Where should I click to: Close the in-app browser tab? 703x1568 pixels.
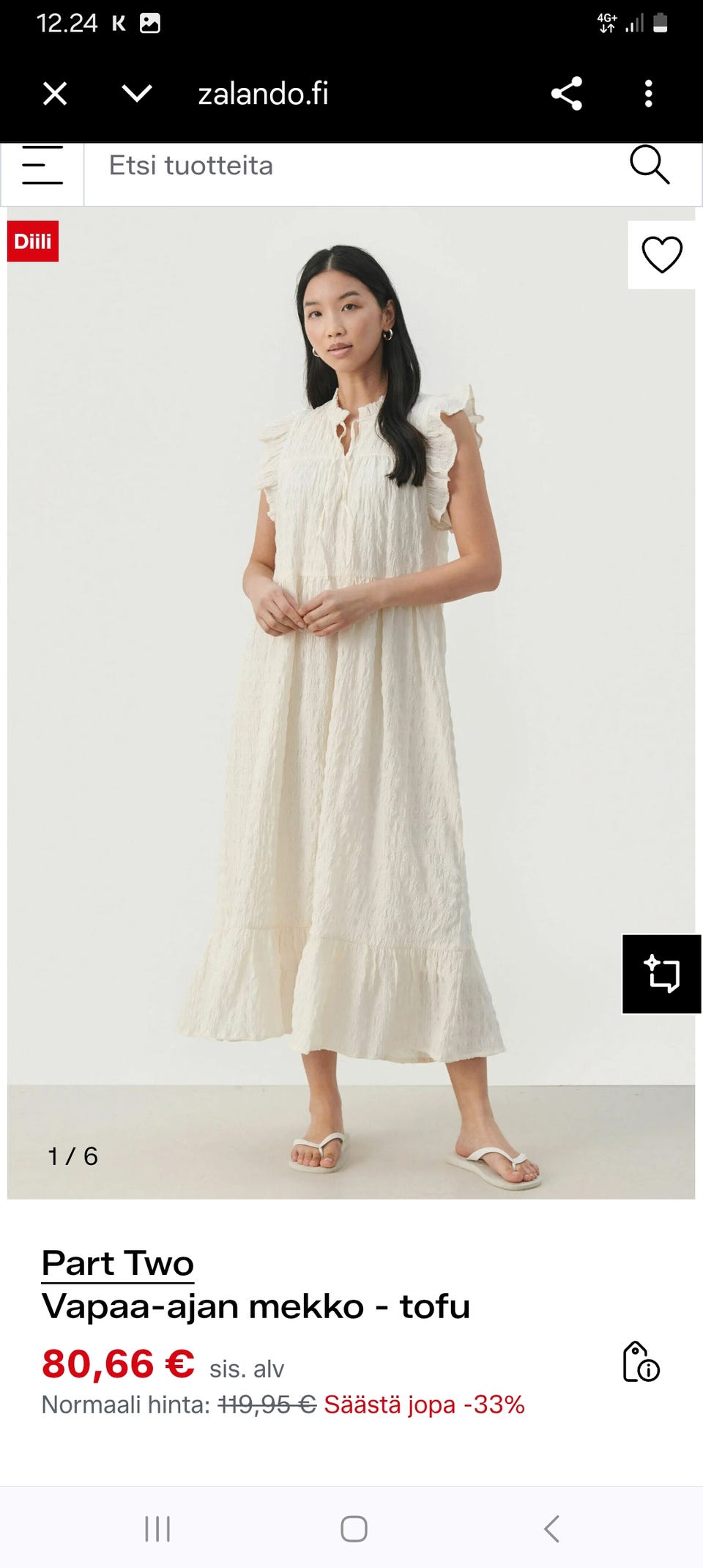(x=55, y=94)
